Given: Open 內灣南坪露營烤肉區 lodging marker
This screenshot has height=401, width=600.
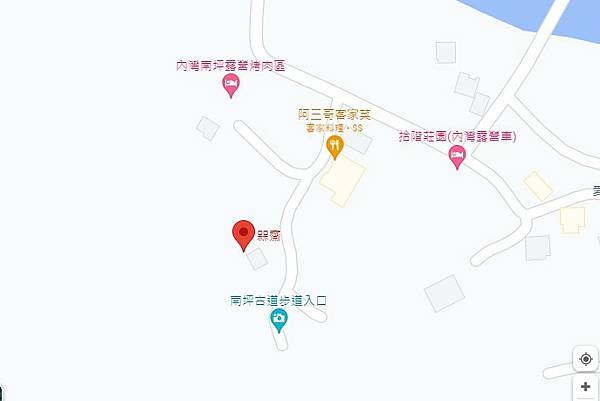Looking at the screenshot, I should tap(231, 86).
